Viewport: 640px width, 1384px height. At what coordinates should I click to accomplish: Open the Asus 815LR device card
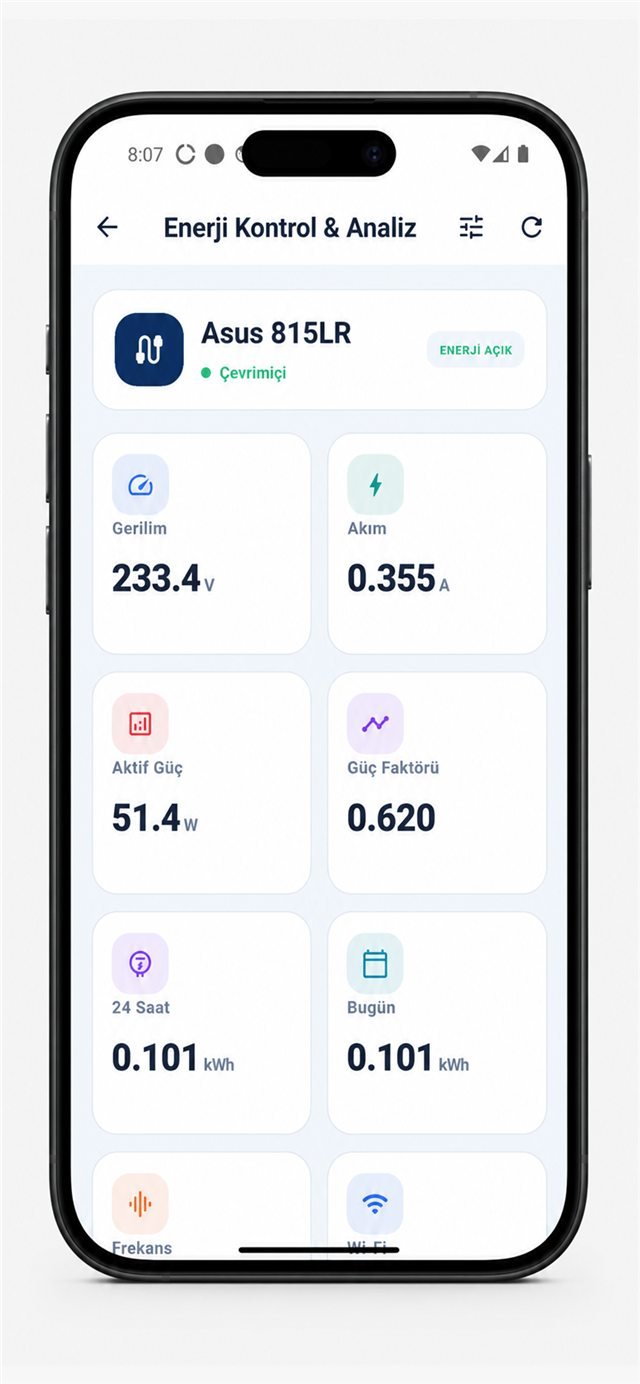tap(319, 350)
